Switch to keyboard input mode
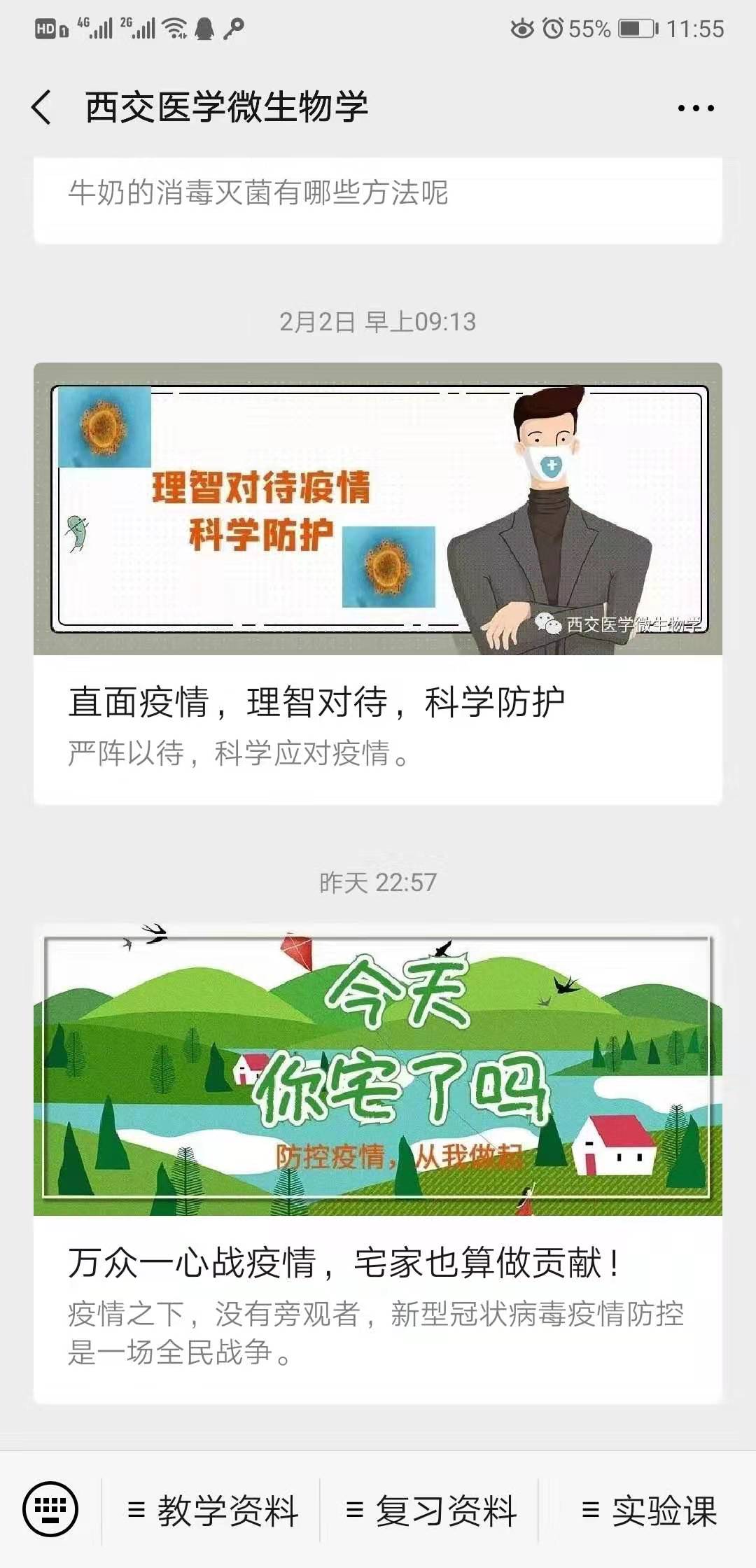This screenshot has height=1568, width=756. click(50, 1509)
